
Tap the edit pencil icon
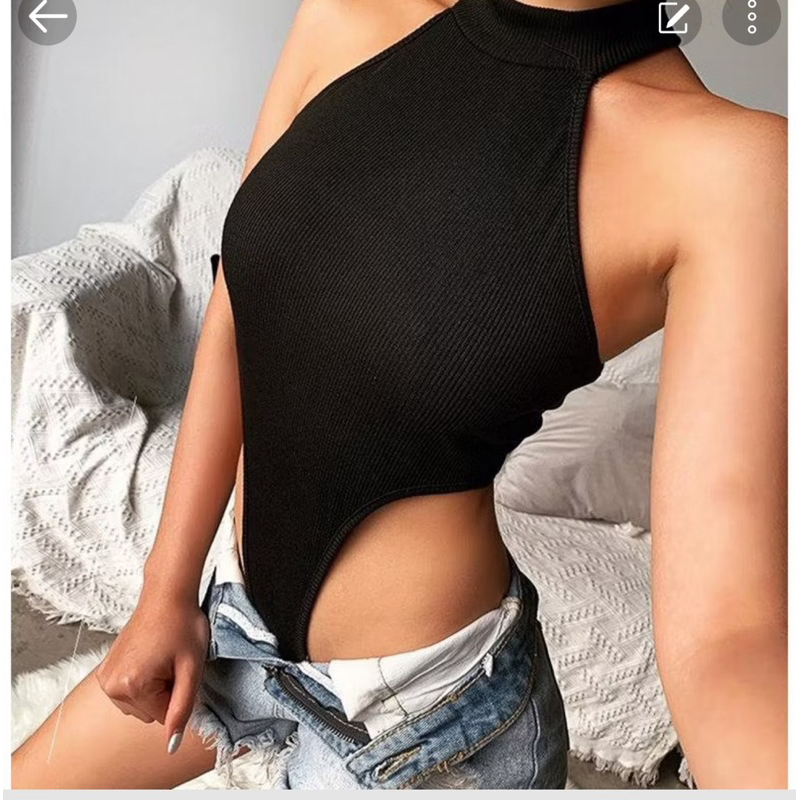[672, 16]
